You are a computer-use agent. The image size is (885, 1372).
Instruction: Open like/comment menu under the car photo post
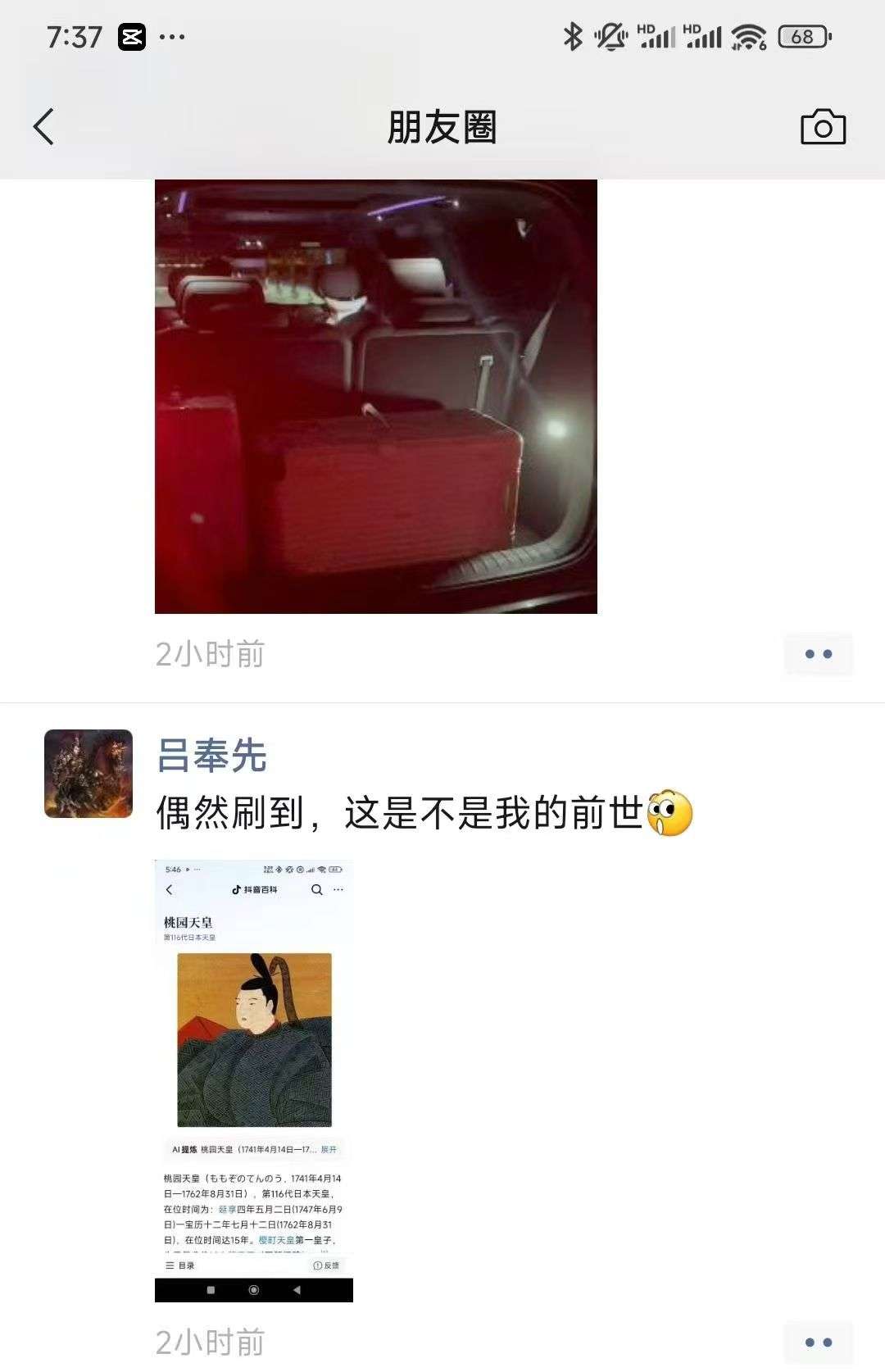click(x=818, y=654)
